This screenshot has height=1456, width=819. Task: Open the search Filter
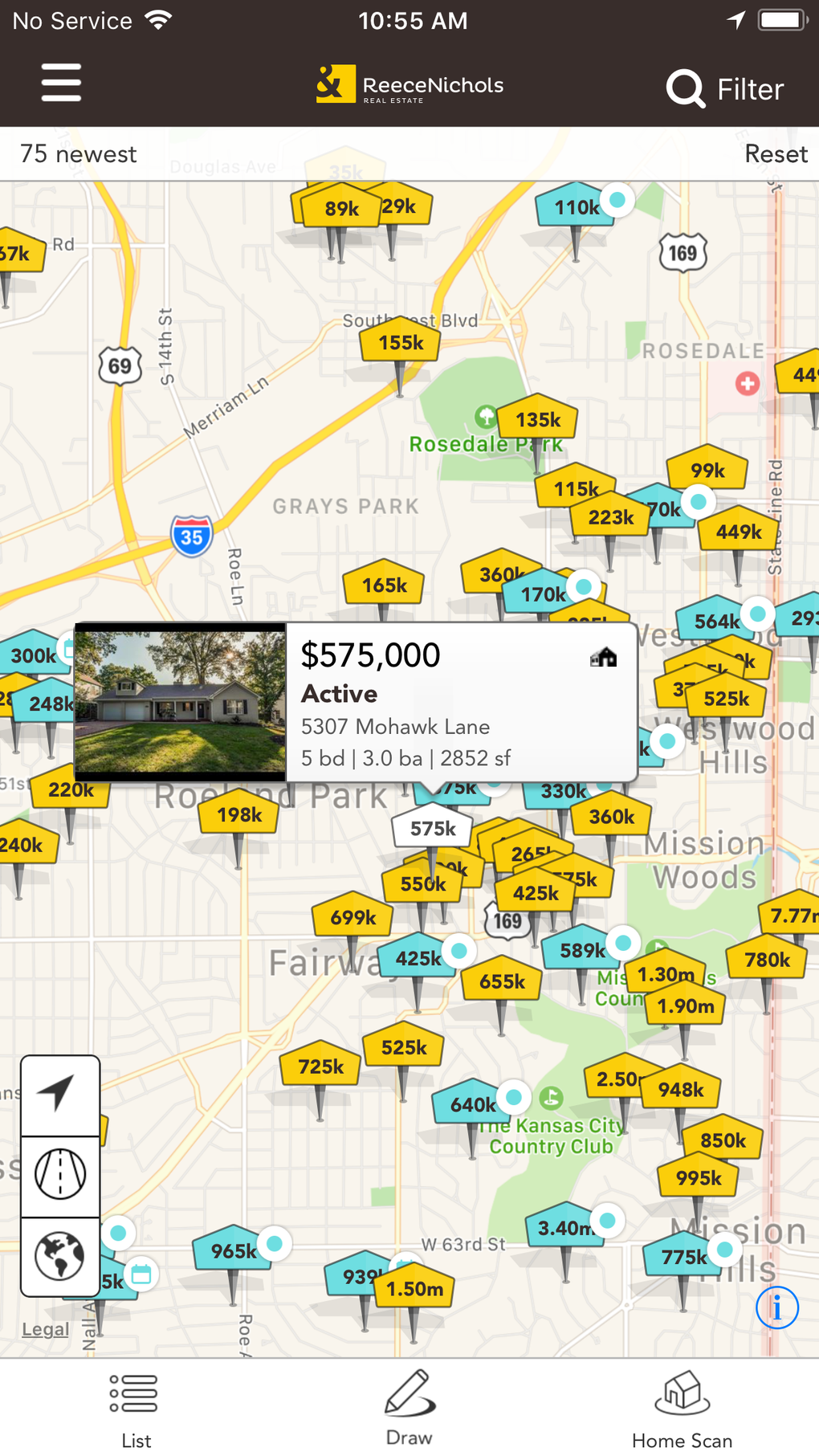click(725, 88)
